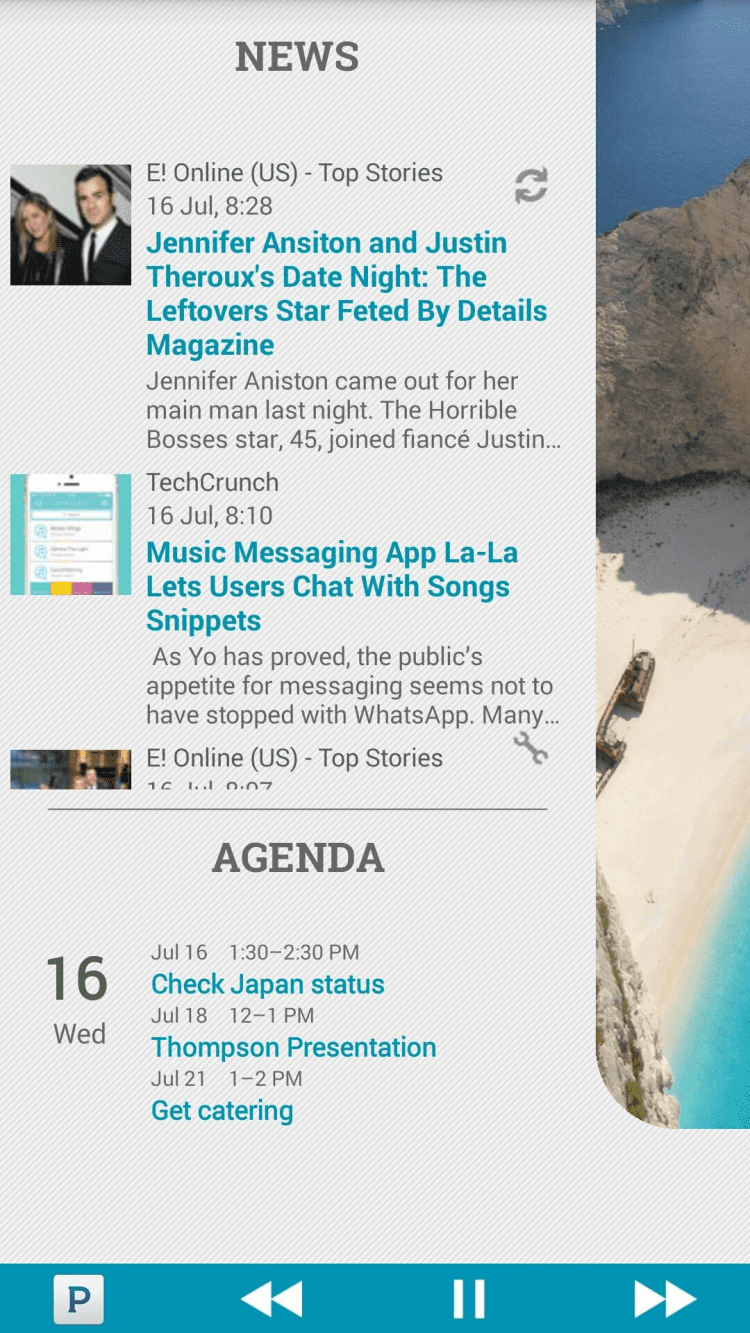Open Jennifer Aniston and Justin Theroux article

click(346, 294)
